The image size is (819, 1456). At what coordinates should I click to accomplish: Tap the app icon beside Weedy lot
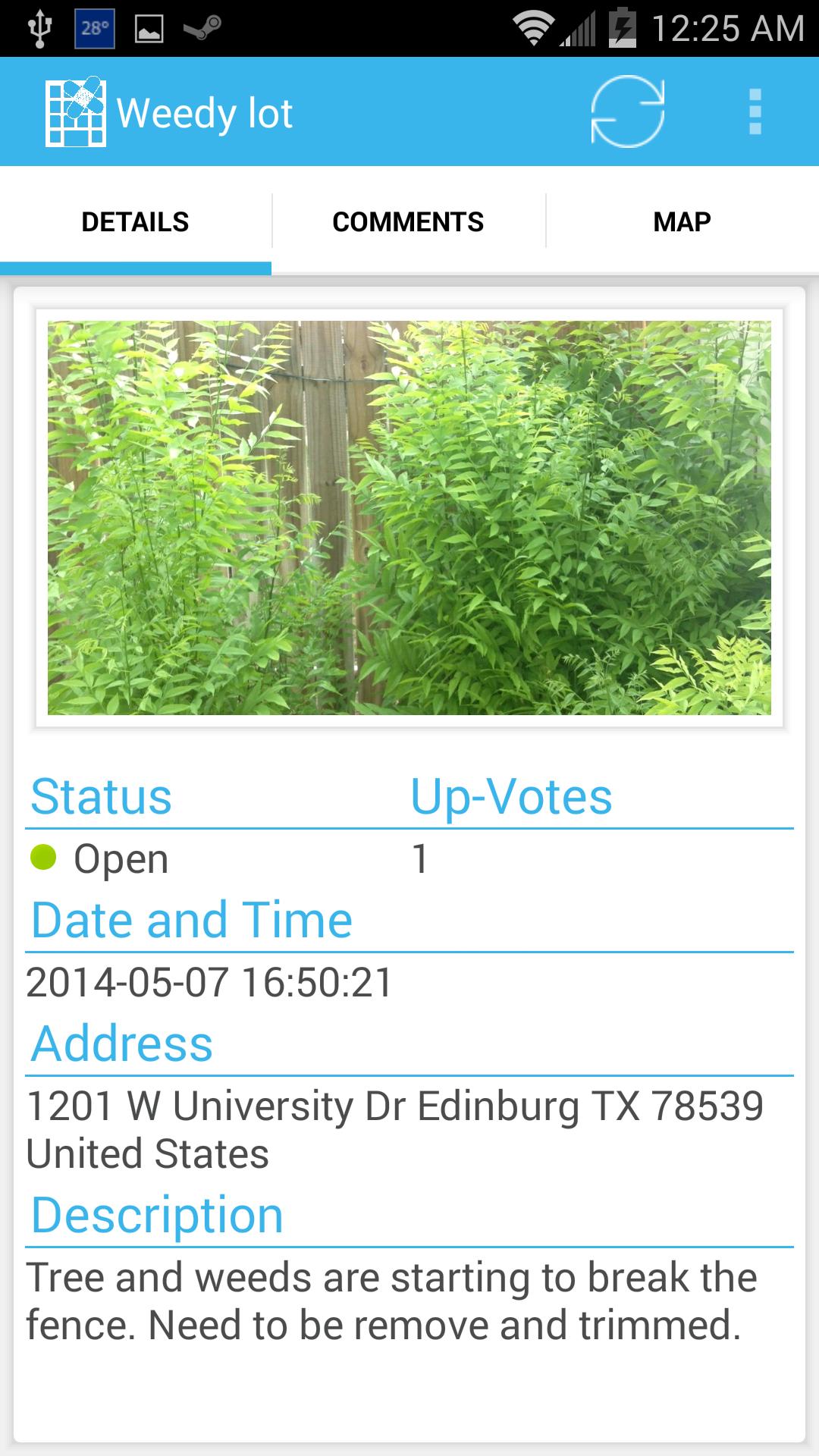(75, 111)
